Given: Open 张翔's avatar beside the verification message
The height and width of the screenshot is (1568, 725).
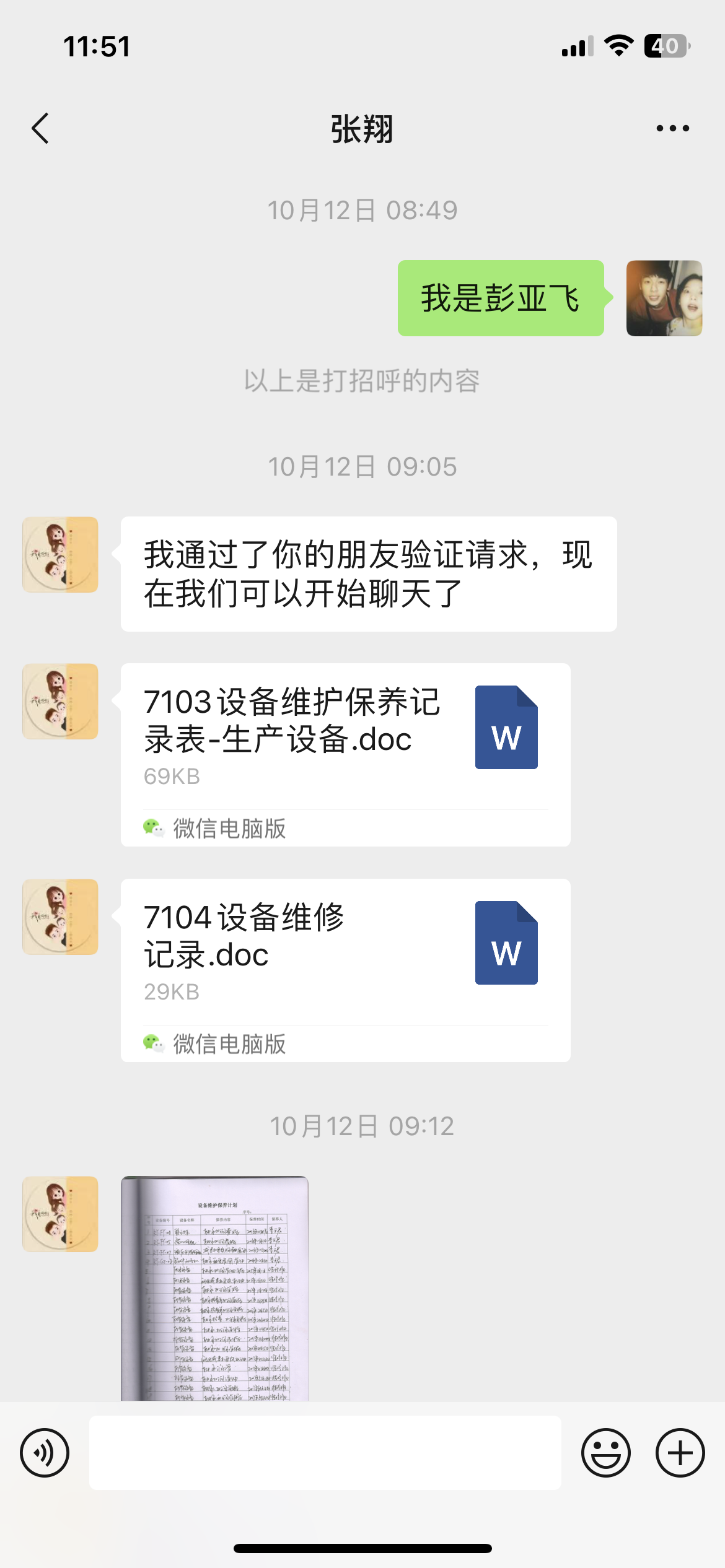Looking at the screenshot, I should click(x=60, y=555).
